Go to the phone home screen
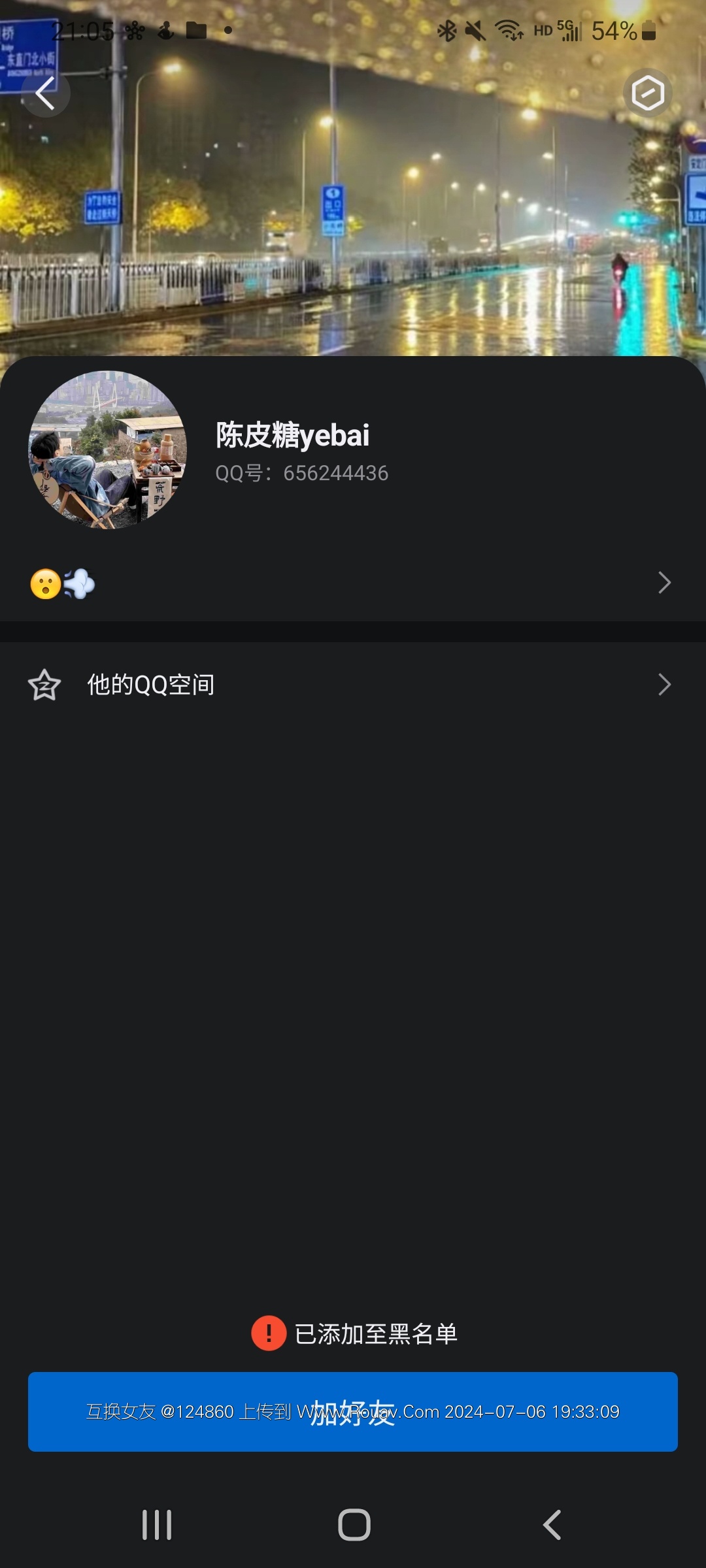This screenshot has height=1568, width=706. [354, 1525]
